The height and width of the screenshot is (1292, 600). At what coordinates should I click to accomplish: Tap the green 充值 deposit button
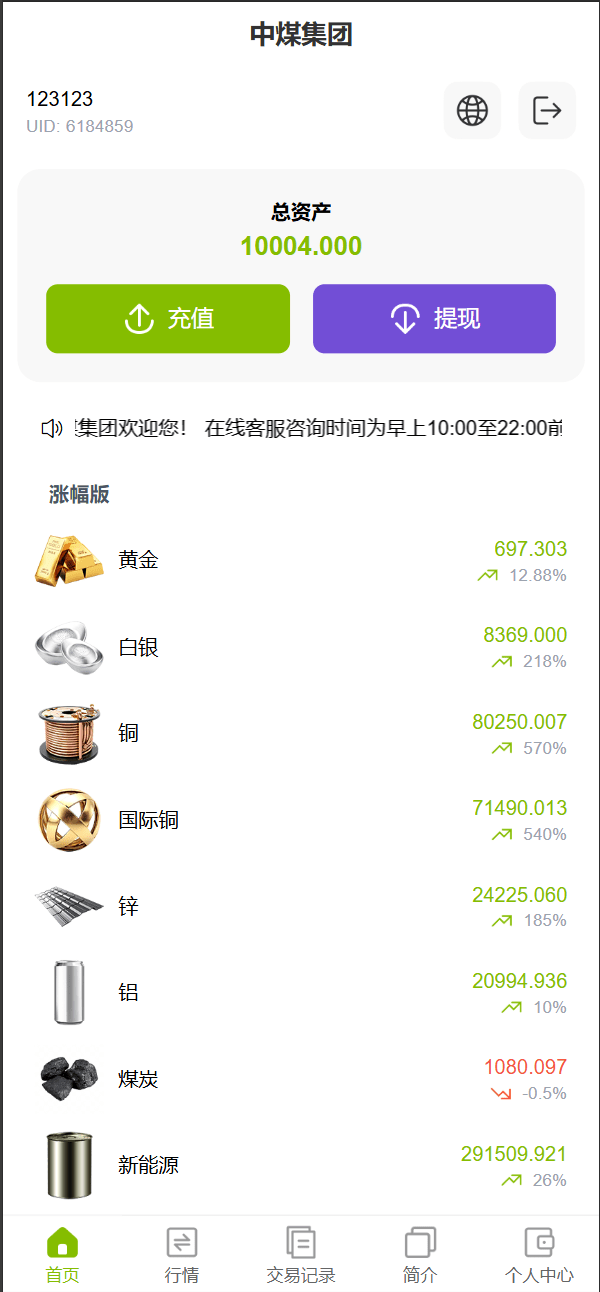tap(168, 319)
